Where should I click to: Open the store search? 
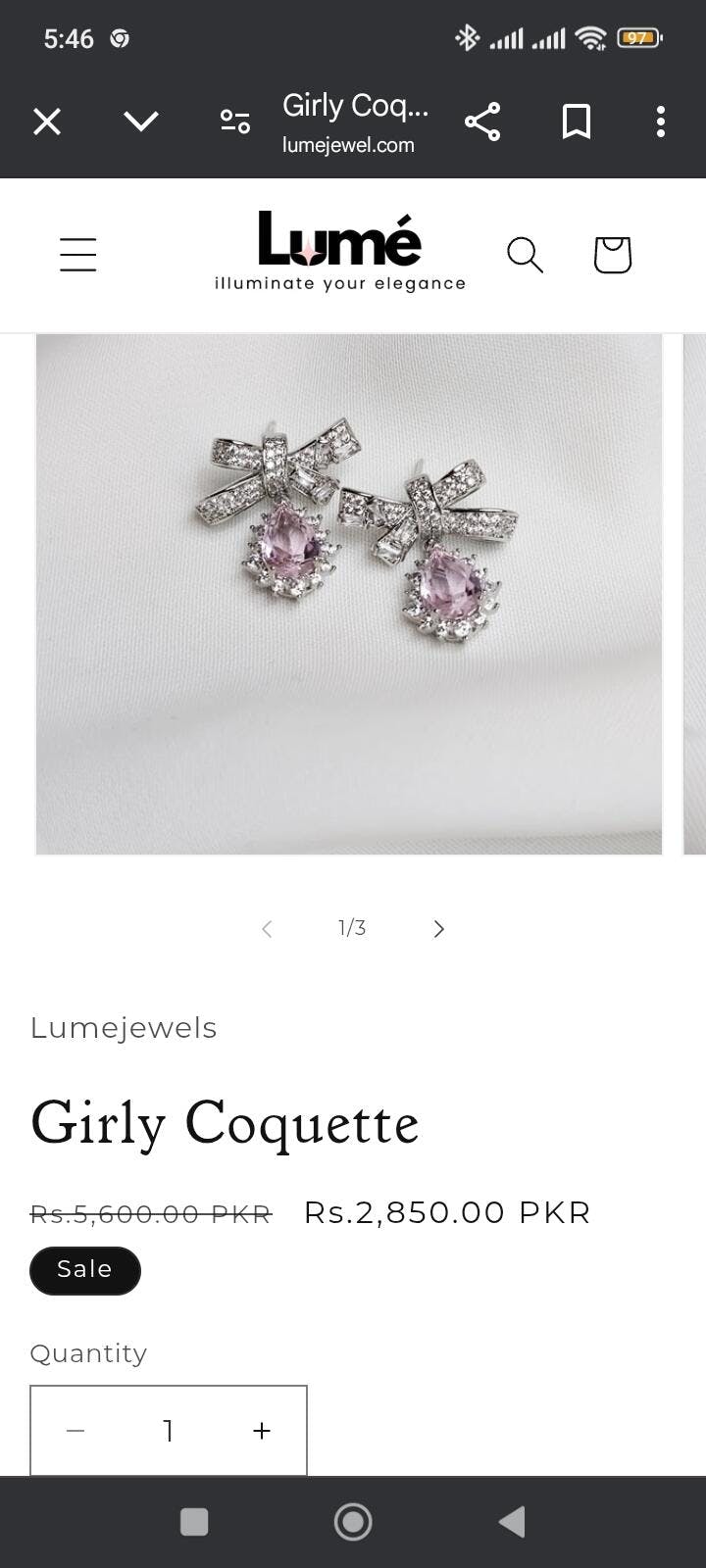525,255
